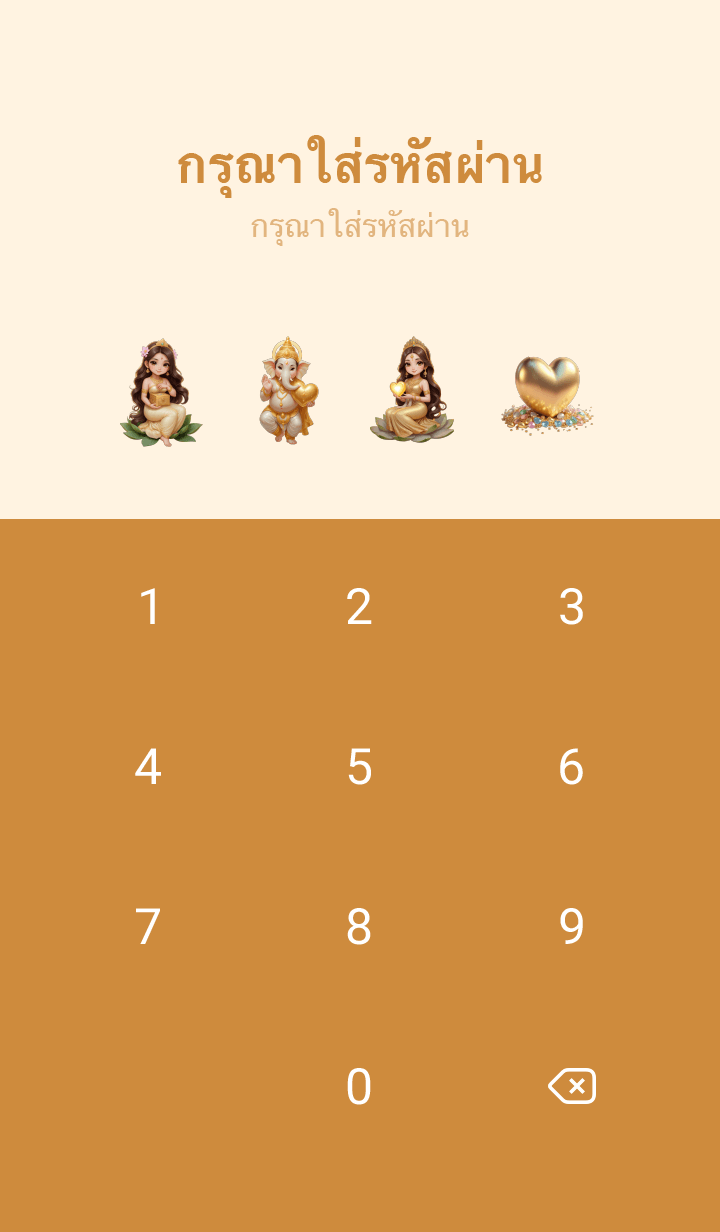Select digit 3 on the passcode keypad

571,607
